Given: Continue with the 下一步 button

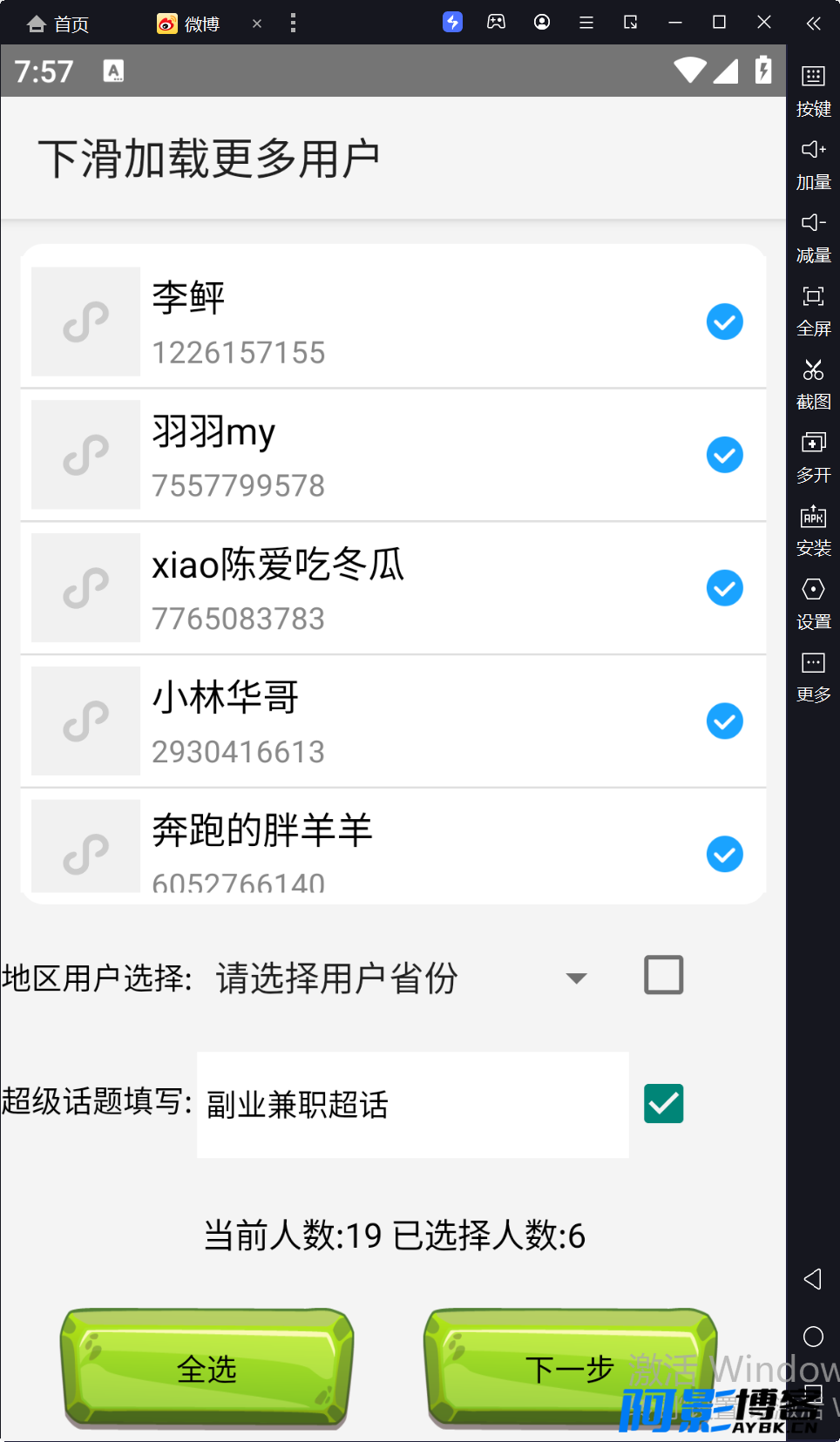Looking at the screenshot, I should coord(570,1369).
